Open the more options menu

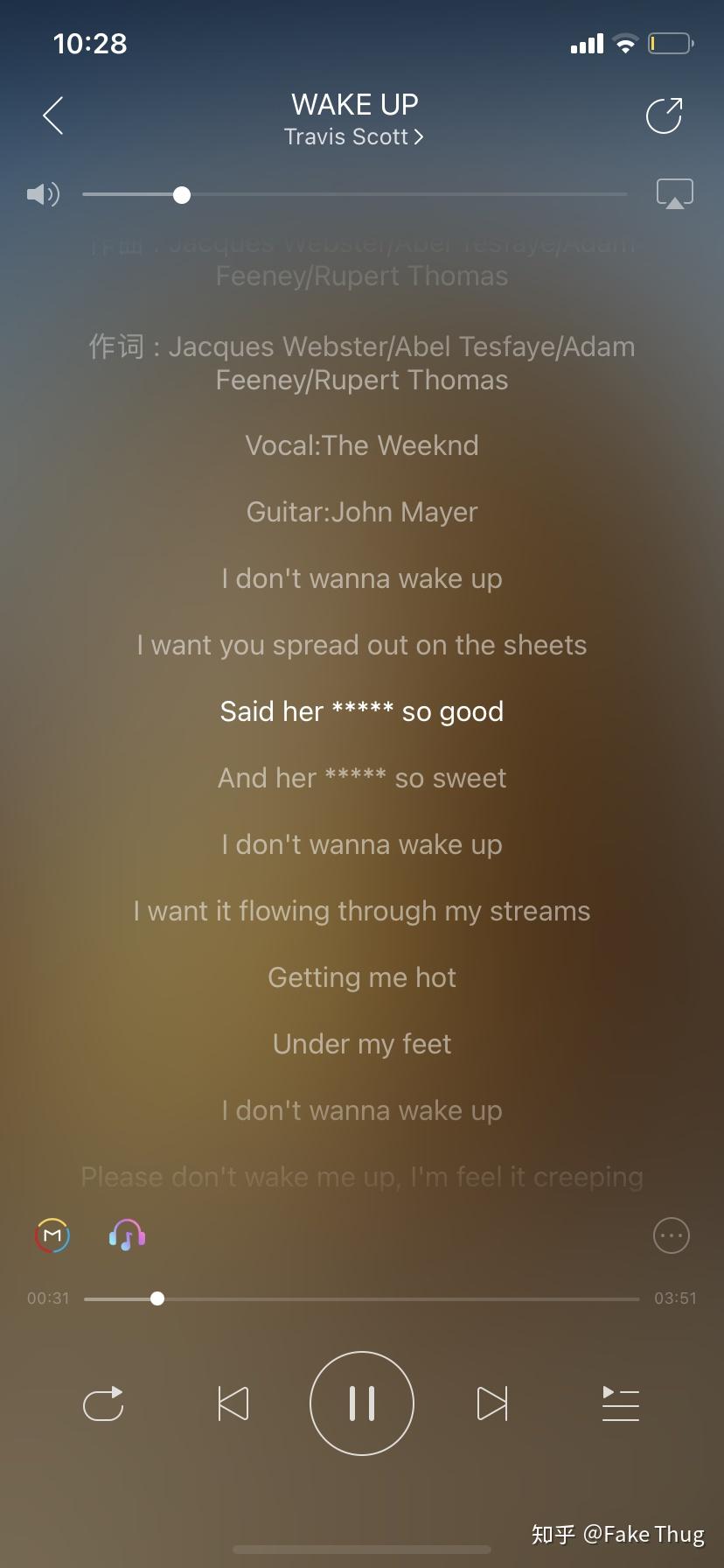point(671,1235)
